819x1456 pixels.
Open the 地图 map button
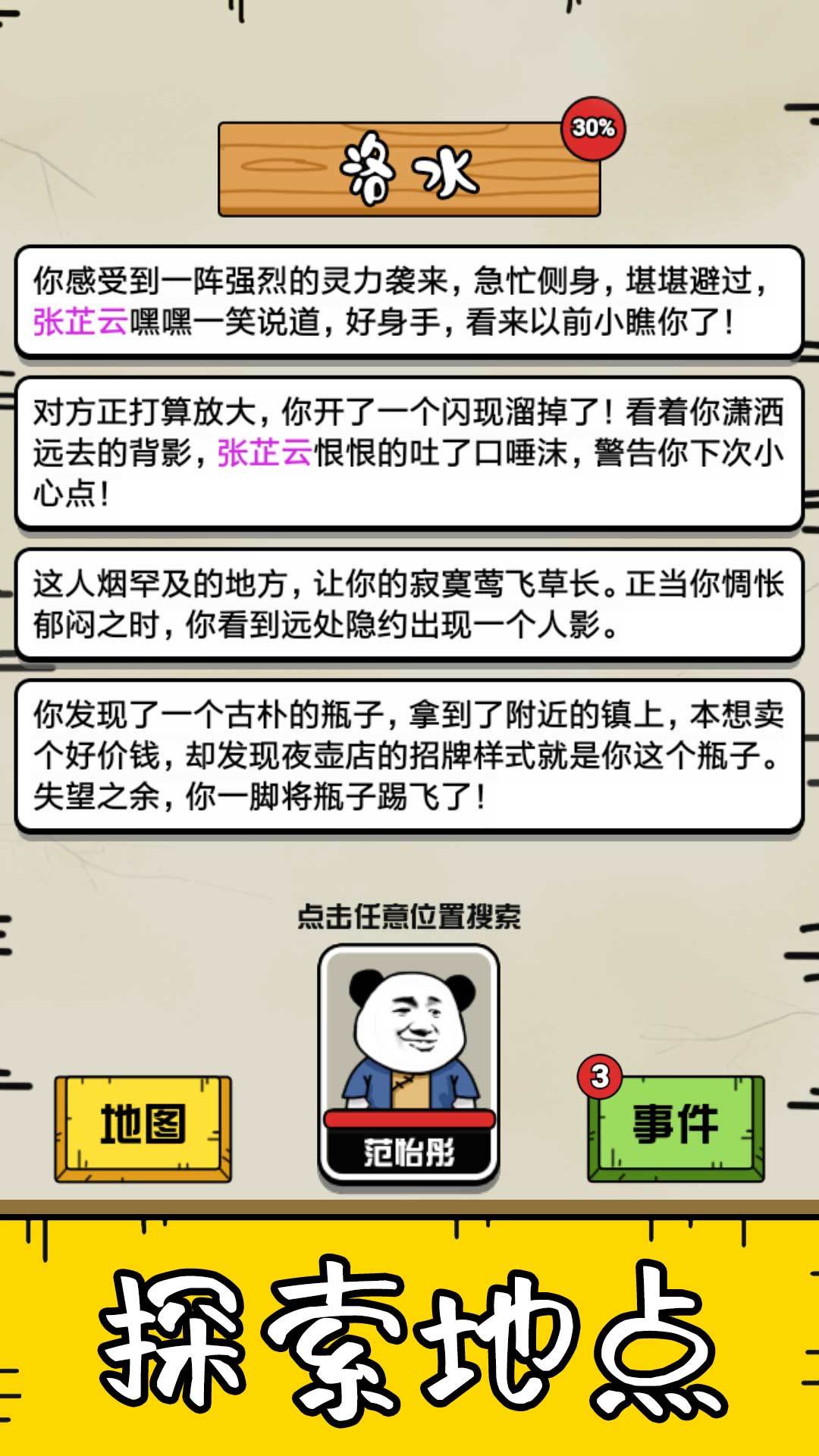[x=143, y=1128]
